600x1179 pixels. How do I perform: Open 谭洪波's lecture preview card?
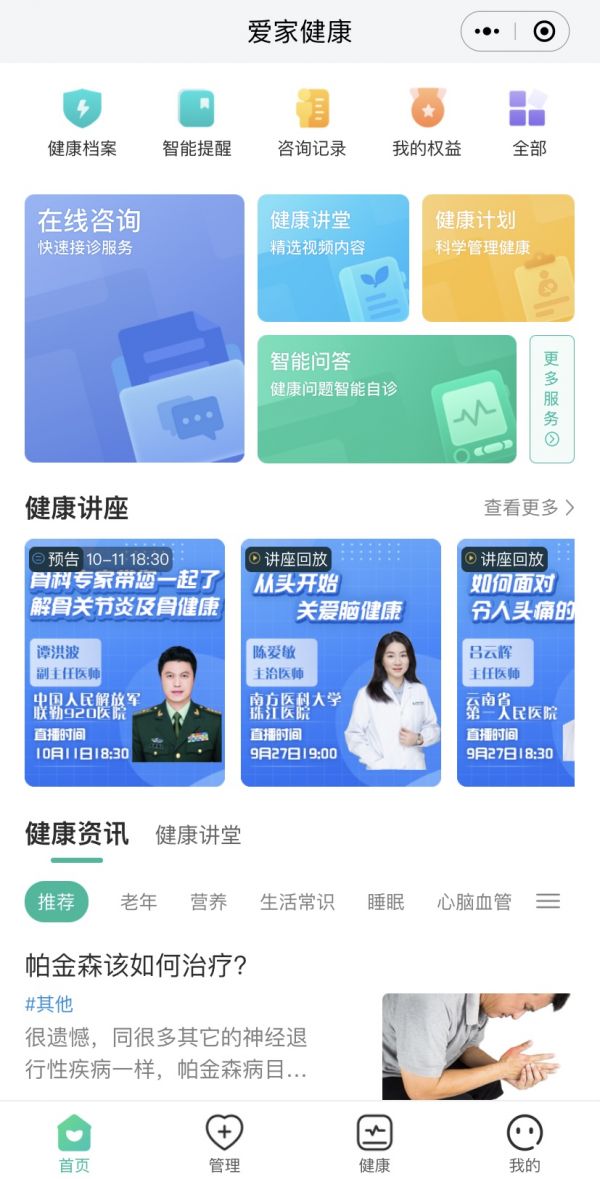[x=125, y=662]
